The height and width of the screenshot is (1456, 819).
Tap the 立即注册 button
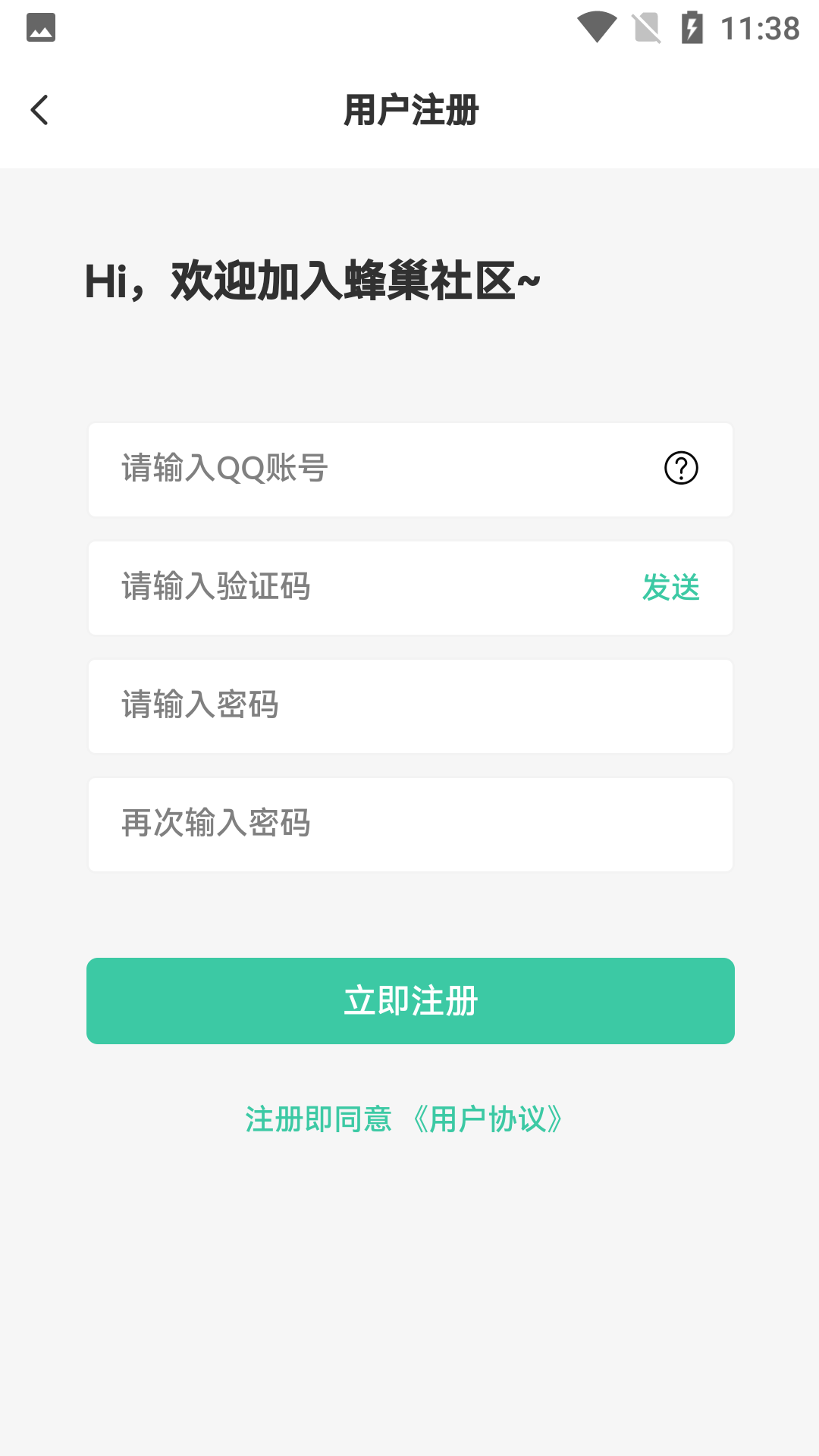click(x=410, y=1001)
